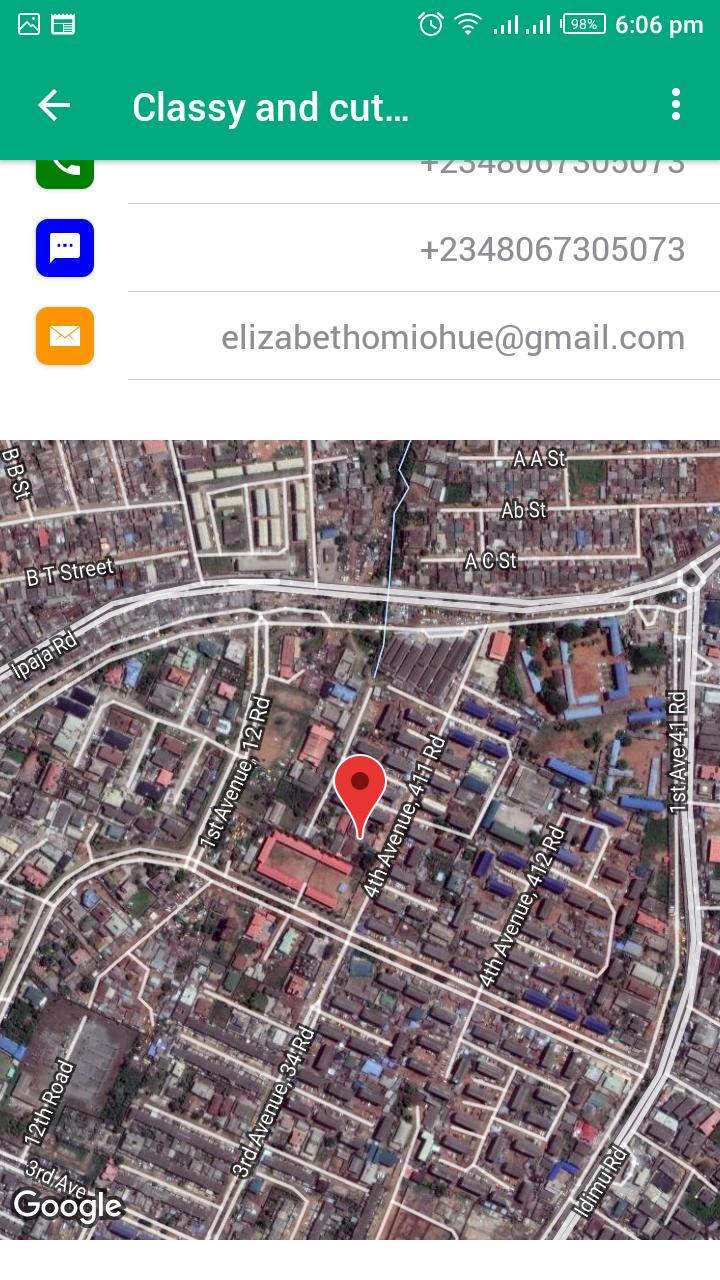Image resolution: width=720 pixels, height=1280 pixels.
Task: Send email to elizabethomiohue@gmail.com
Action: pos(453,338)
